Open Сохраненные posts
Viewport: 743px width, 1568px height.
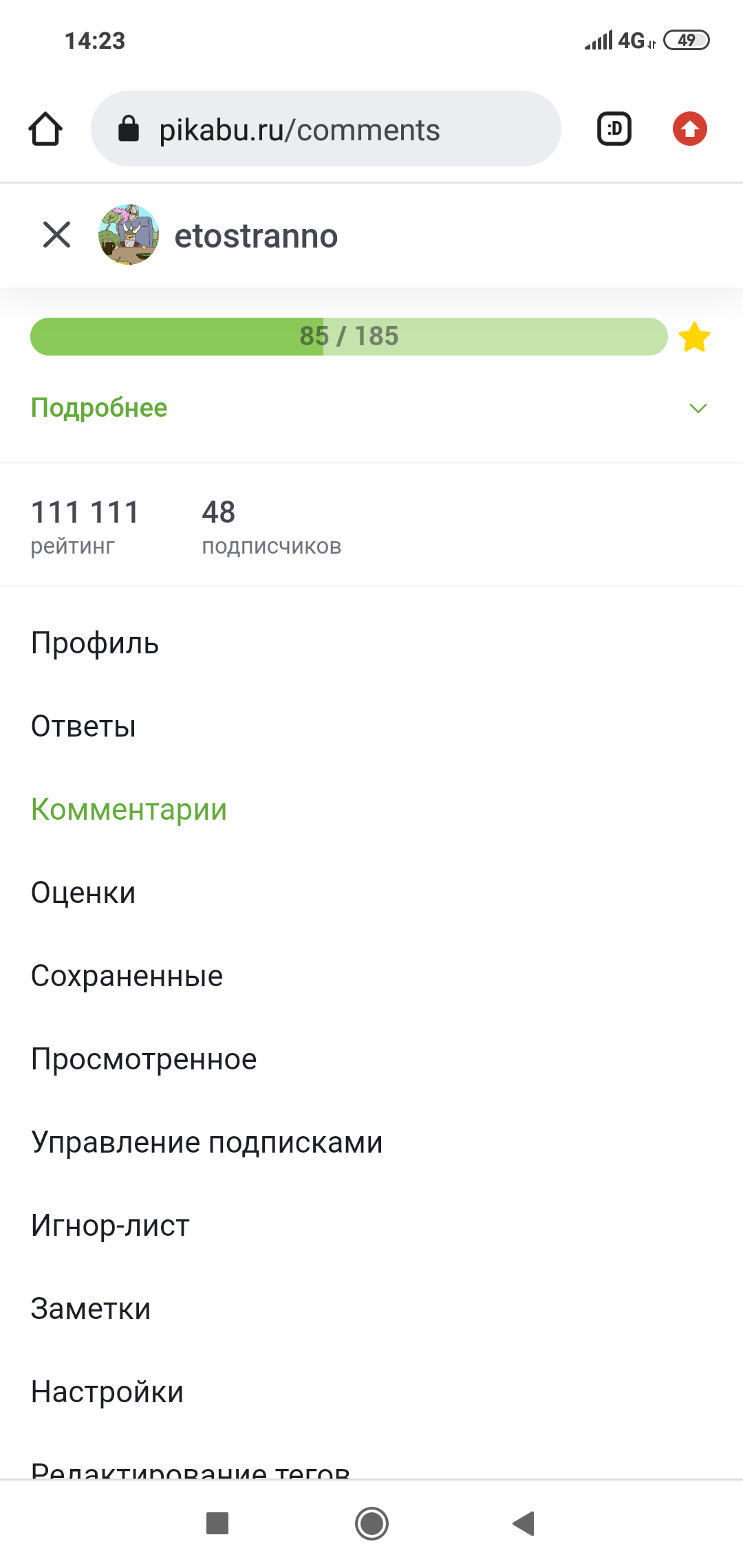tap(127, 977)
